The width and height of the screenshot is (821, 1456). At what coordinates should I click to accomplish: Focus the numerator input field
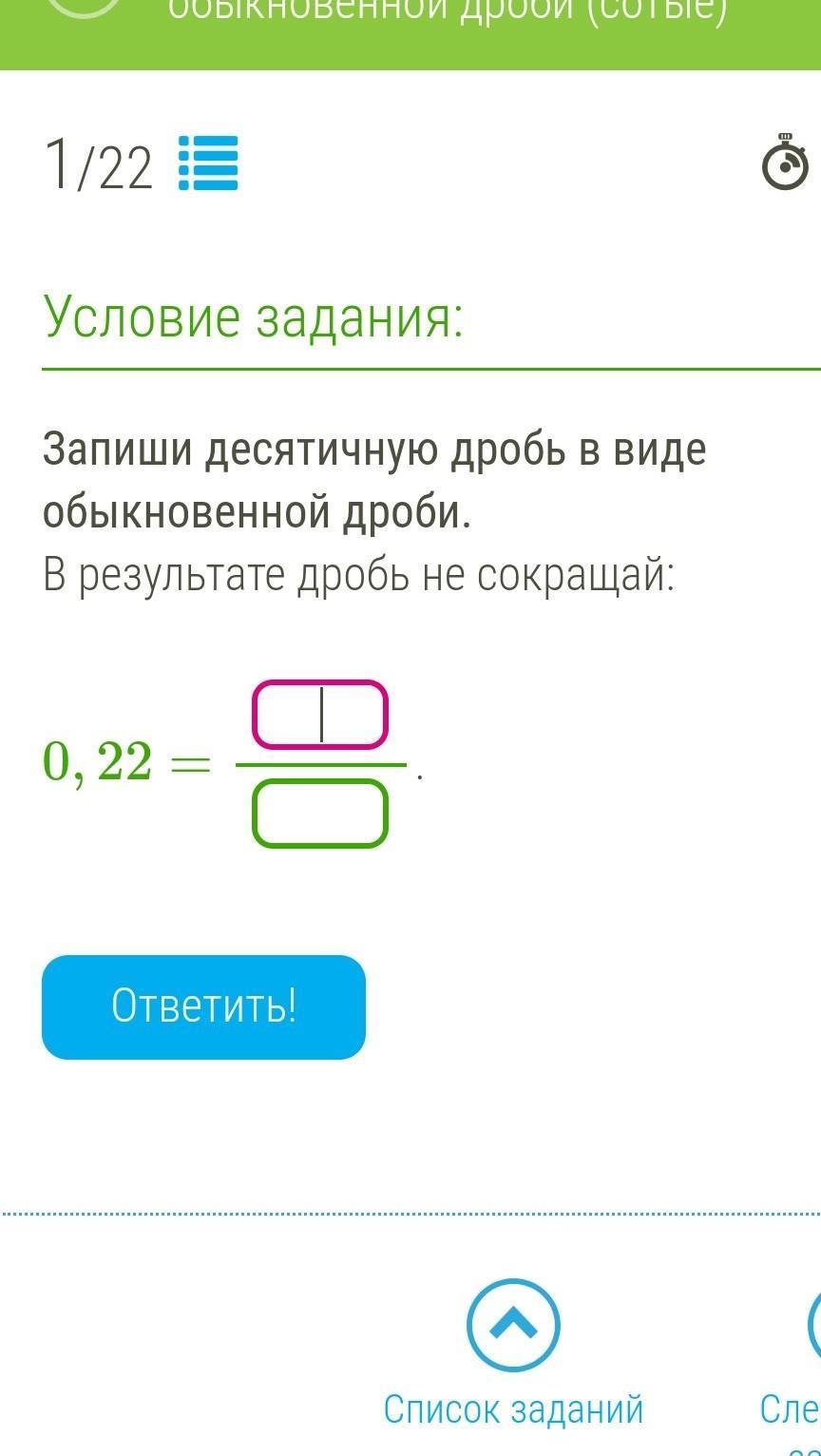pos(320,715)
